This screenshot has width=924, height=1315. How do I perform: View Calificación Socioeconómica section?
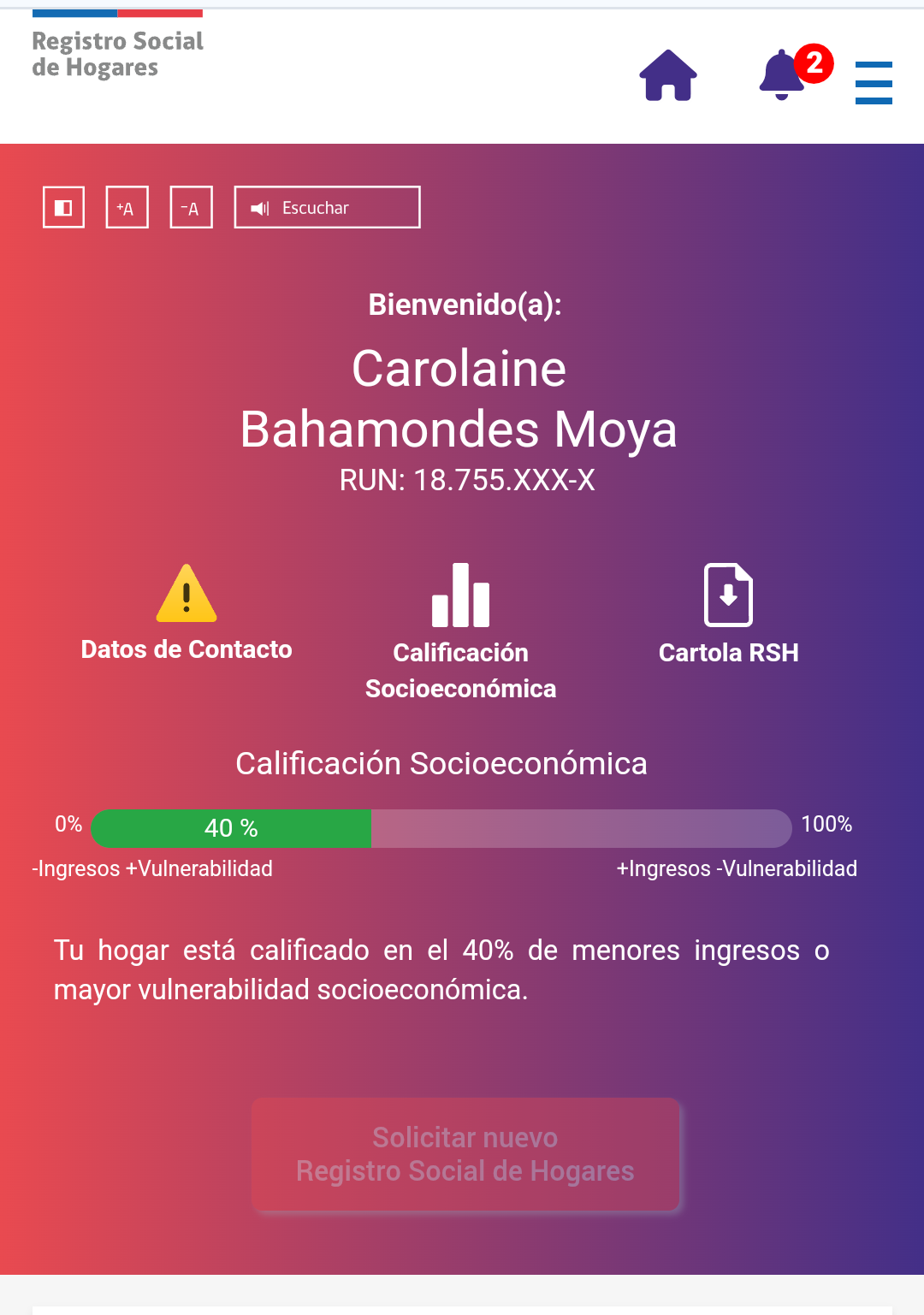click(460, 631)
